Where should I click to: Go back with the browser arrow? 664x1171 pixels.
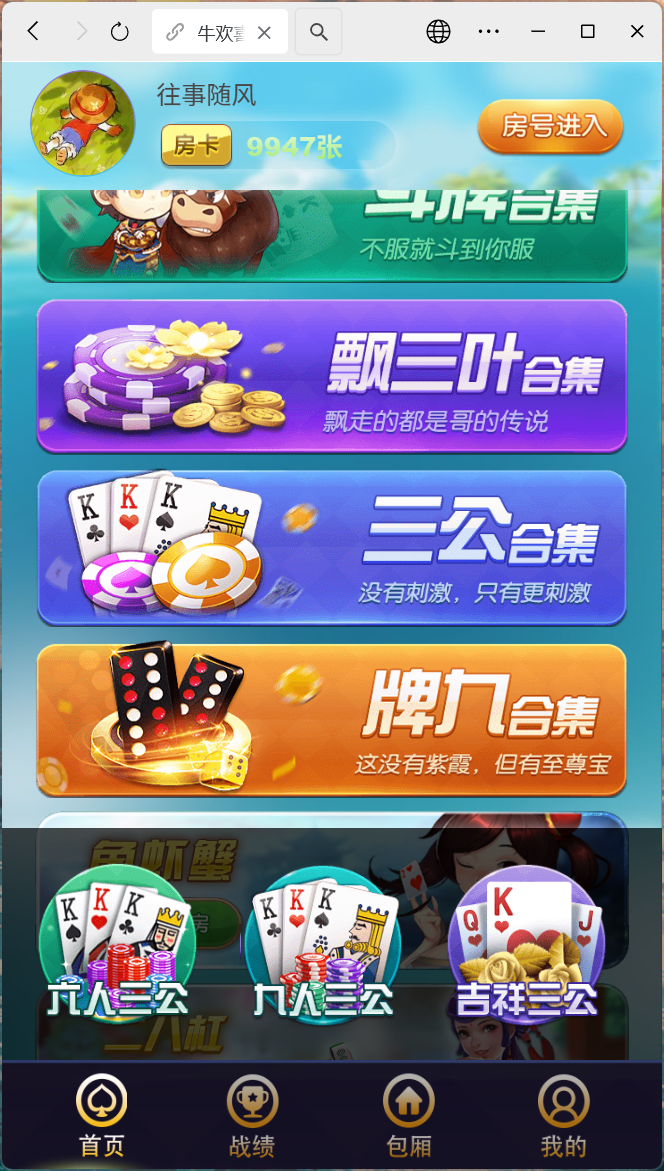pos(33,32)
